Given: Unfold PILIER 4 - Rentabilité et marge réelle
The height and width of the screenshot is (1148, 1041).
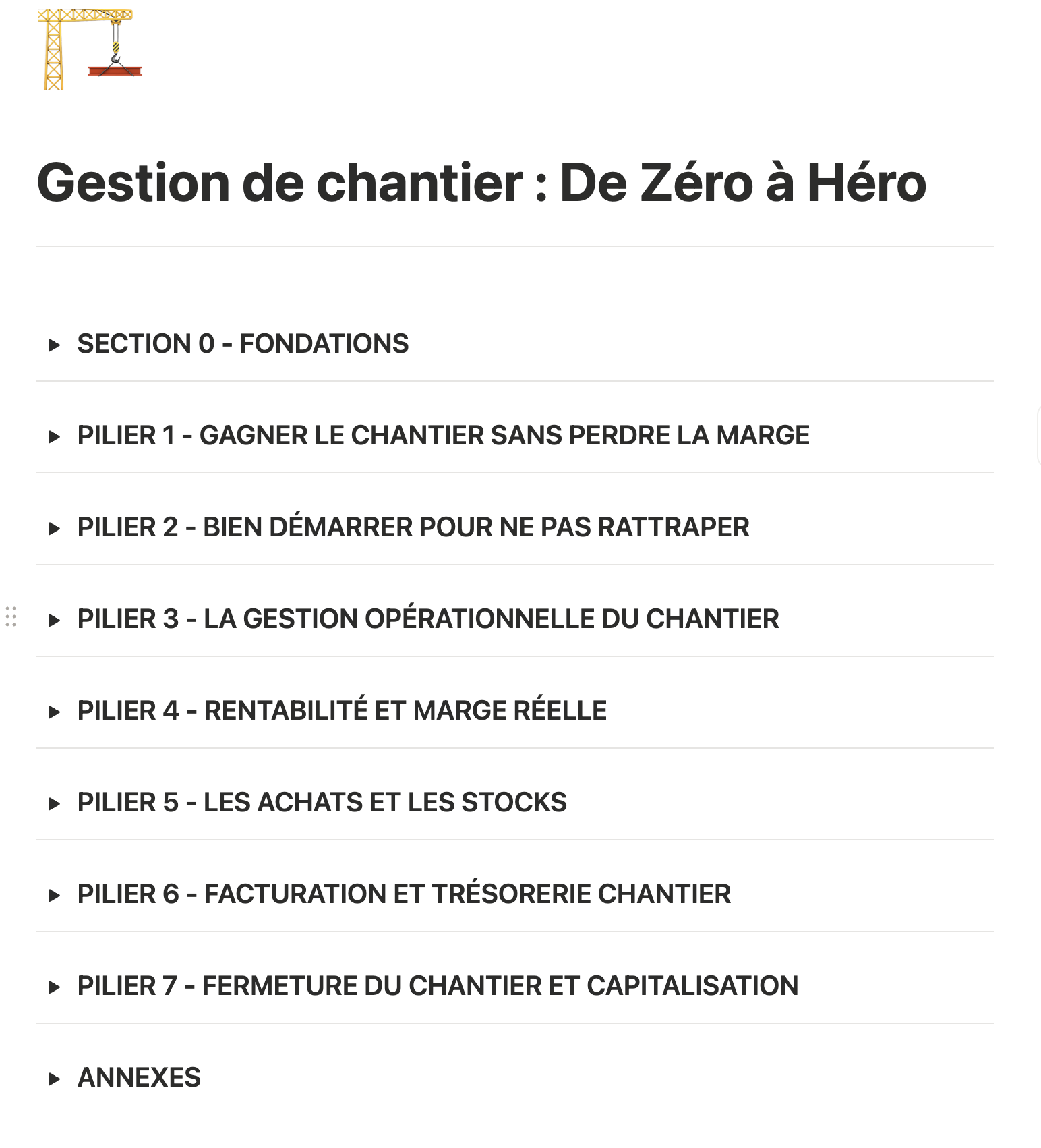Looking at the screenshot, I should click(55, 712).
